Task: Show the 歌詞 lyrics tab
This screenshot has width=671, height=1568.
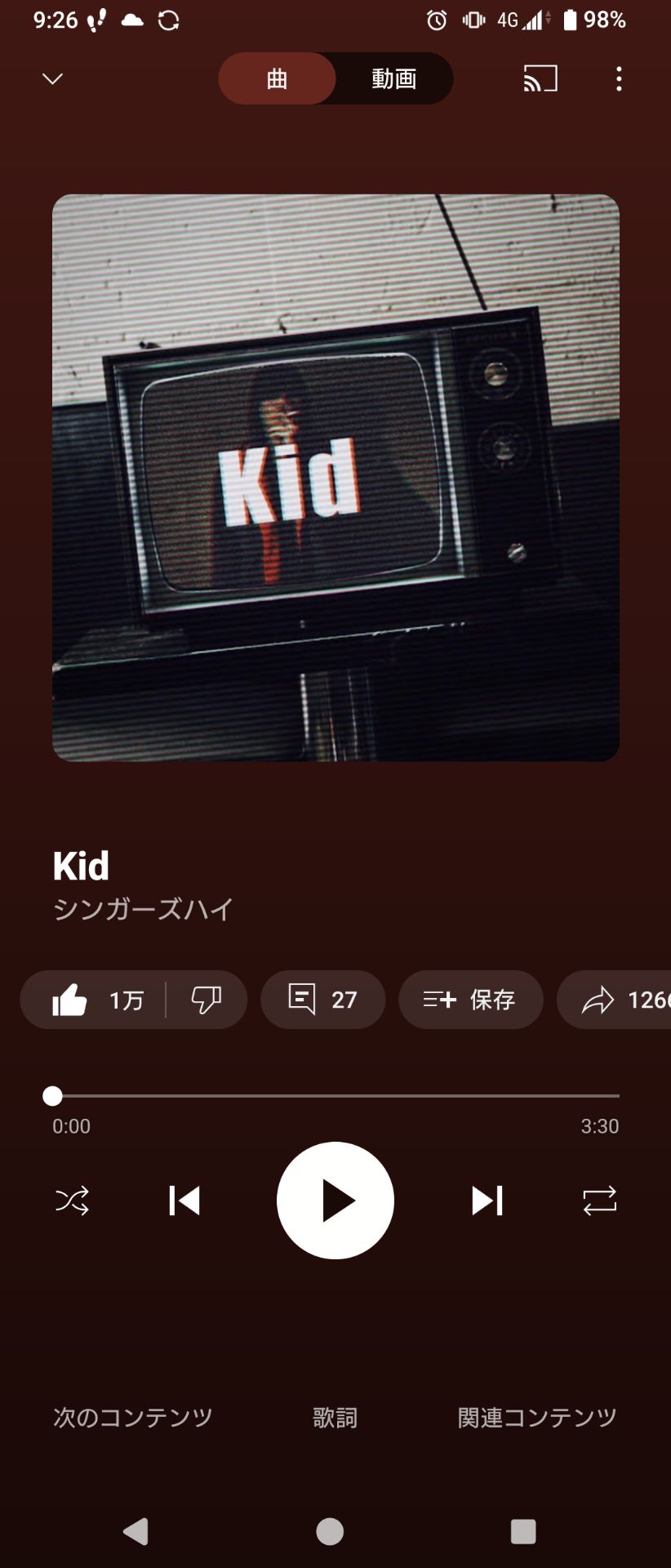Action: click(335, 1417)
